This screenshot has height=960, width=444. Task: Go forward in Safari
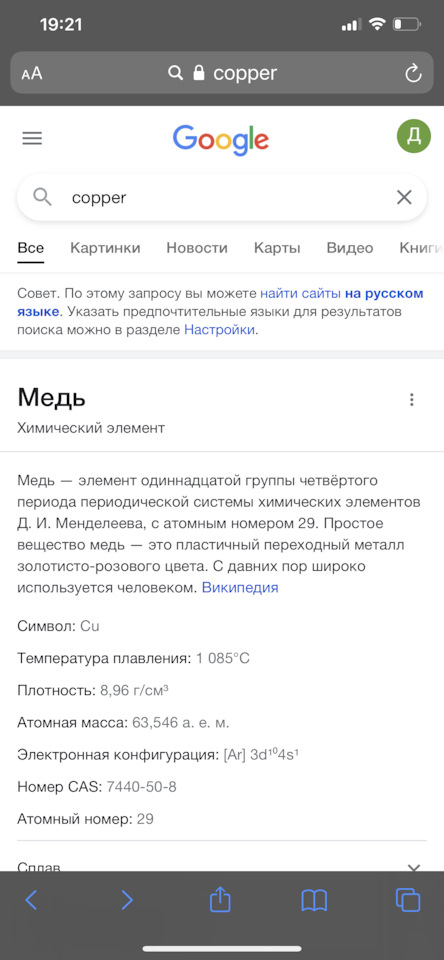(126, 899)
